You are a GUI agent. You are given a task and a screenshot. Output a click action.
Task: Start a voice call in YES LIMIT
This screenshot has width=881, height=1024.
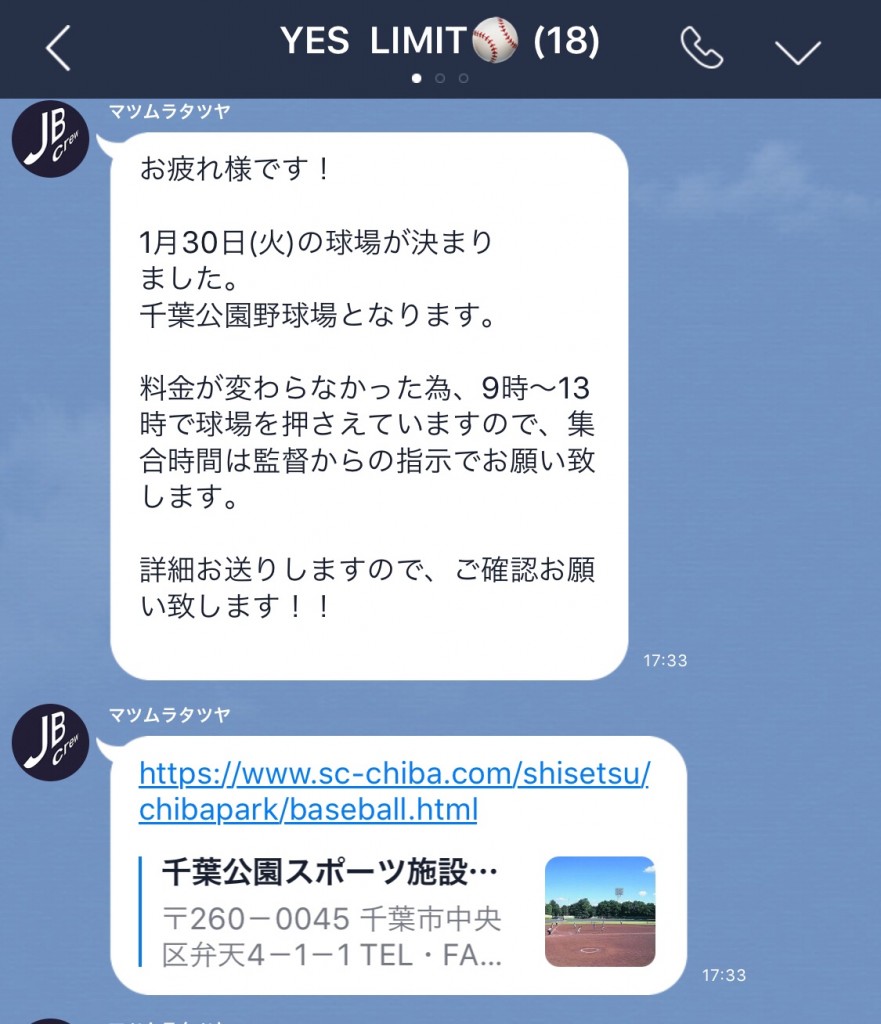701,48
